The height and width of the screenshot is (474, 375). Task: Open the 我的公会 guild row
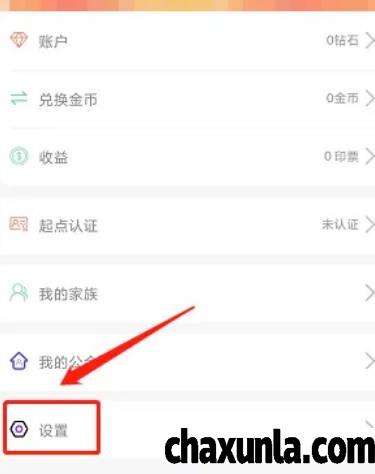[x=187, y=362]
